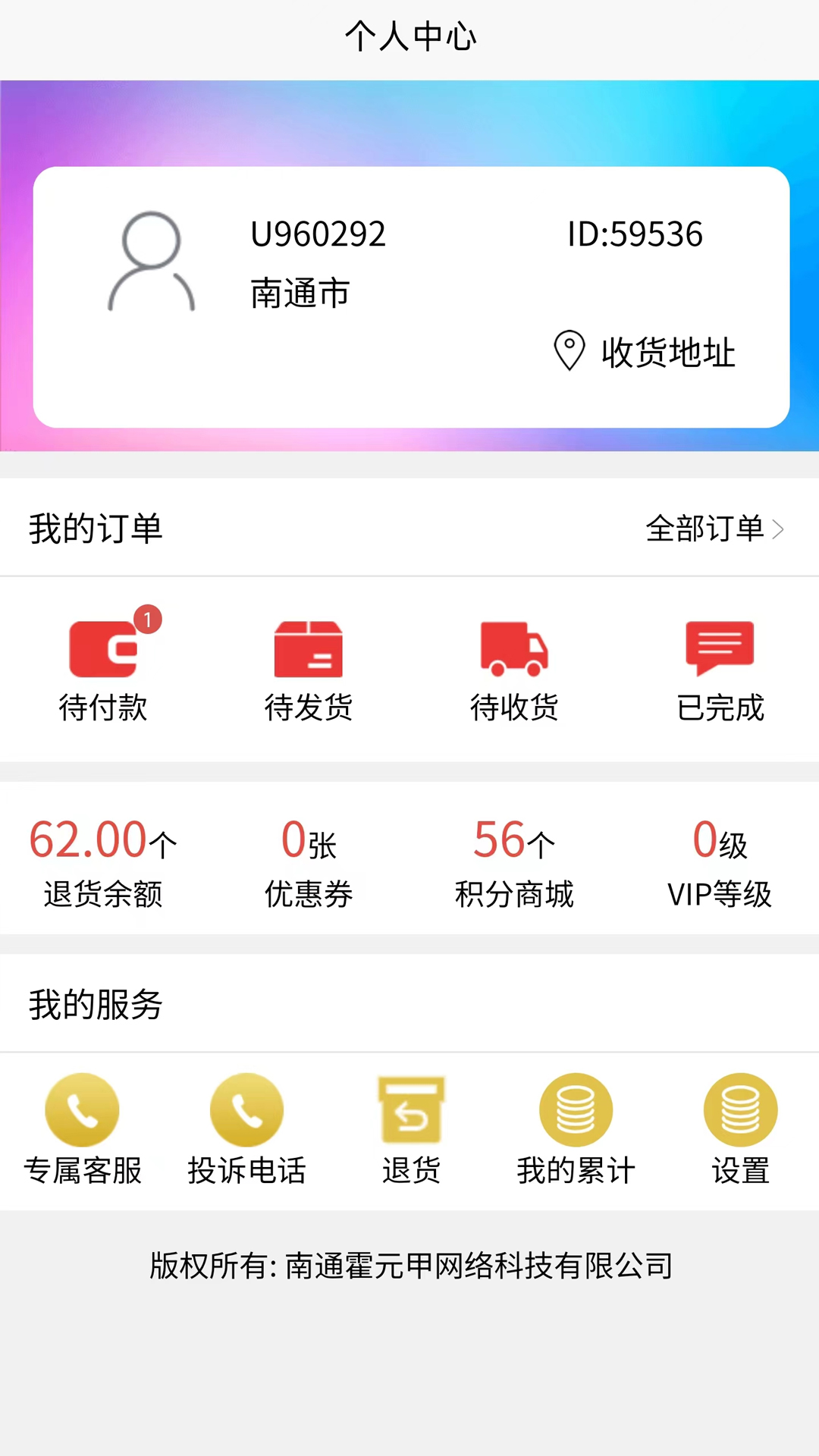Select 投诉电话 complaint hotline
819x1456 pixels.
click(246, 1128)
